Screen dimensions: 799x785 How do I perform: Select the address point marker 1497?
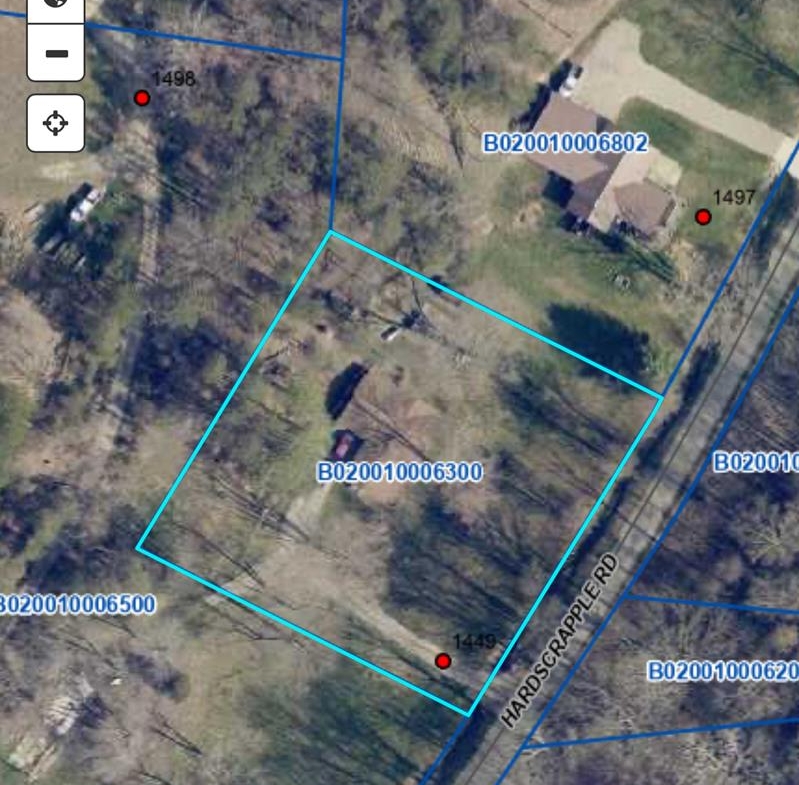point(703,216)
